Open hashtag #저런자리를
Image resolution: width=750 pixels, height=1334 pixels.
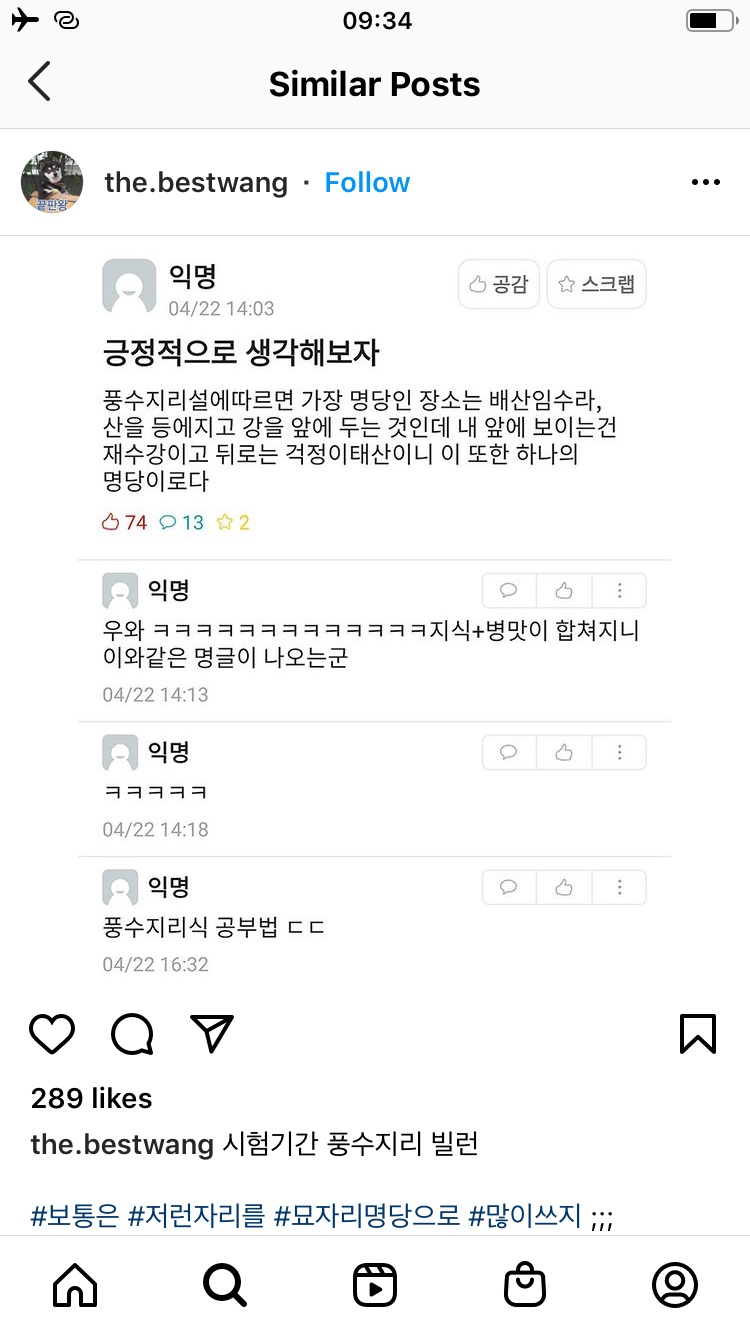tap(196, 1217)
